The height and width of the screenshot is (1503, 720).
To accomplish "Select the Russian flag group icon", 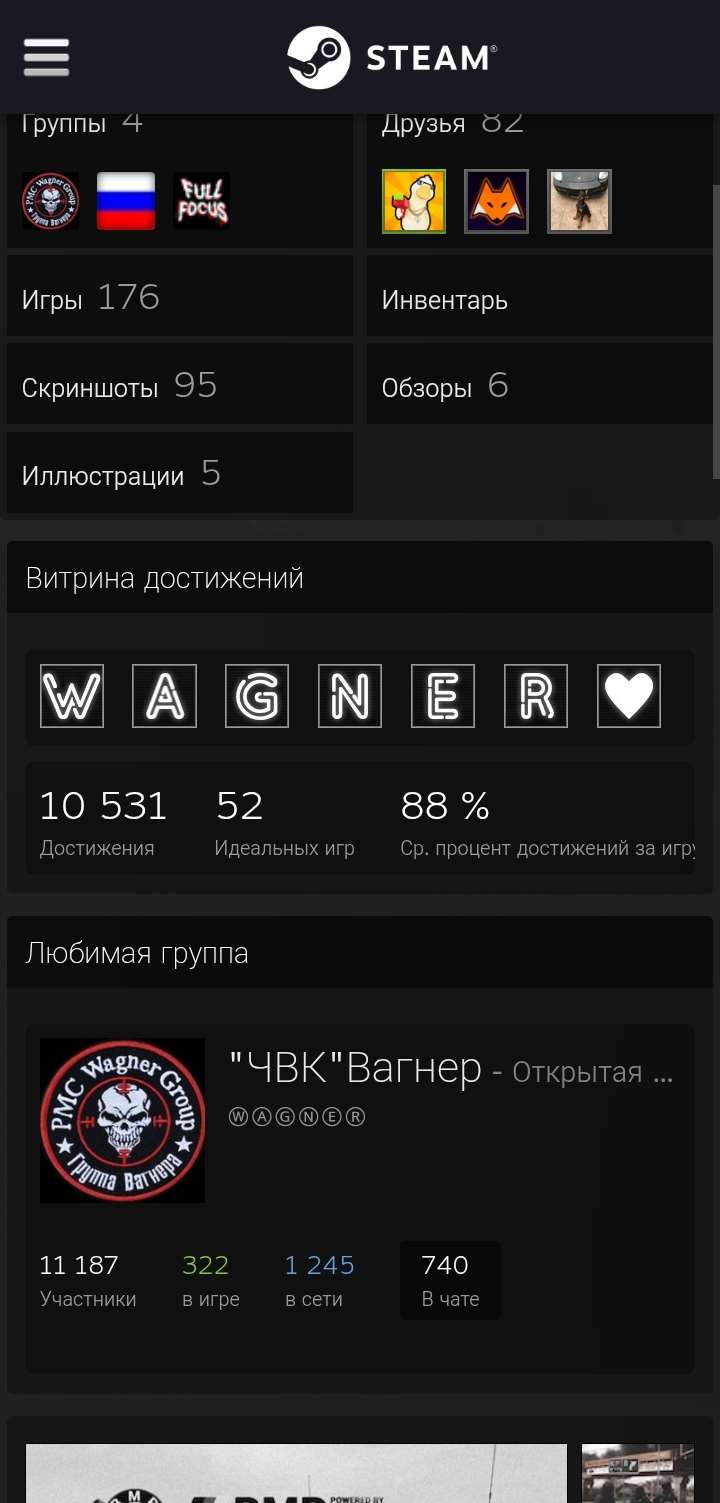I will 125,201.
